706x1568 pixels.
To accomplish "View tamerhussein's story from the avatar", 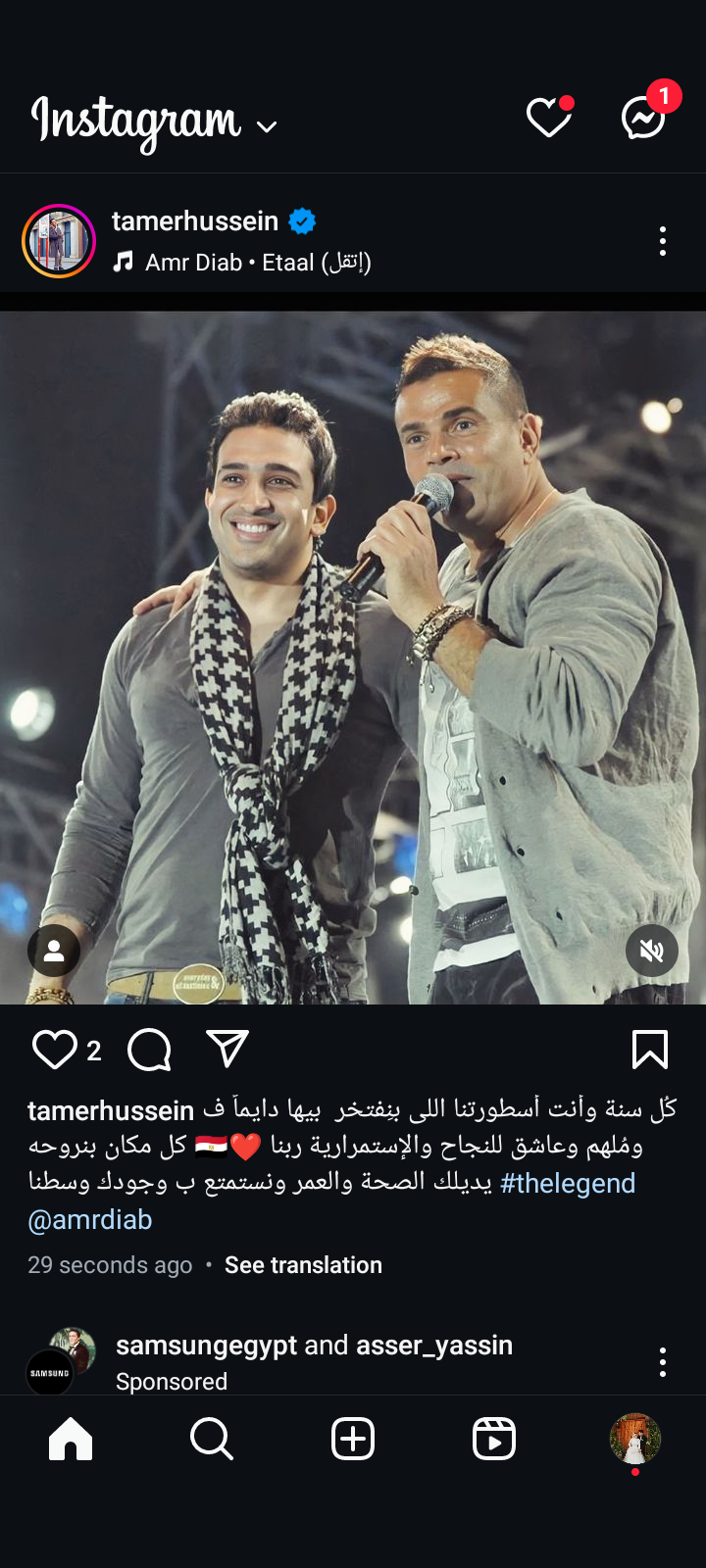I will tap(59, 241).
